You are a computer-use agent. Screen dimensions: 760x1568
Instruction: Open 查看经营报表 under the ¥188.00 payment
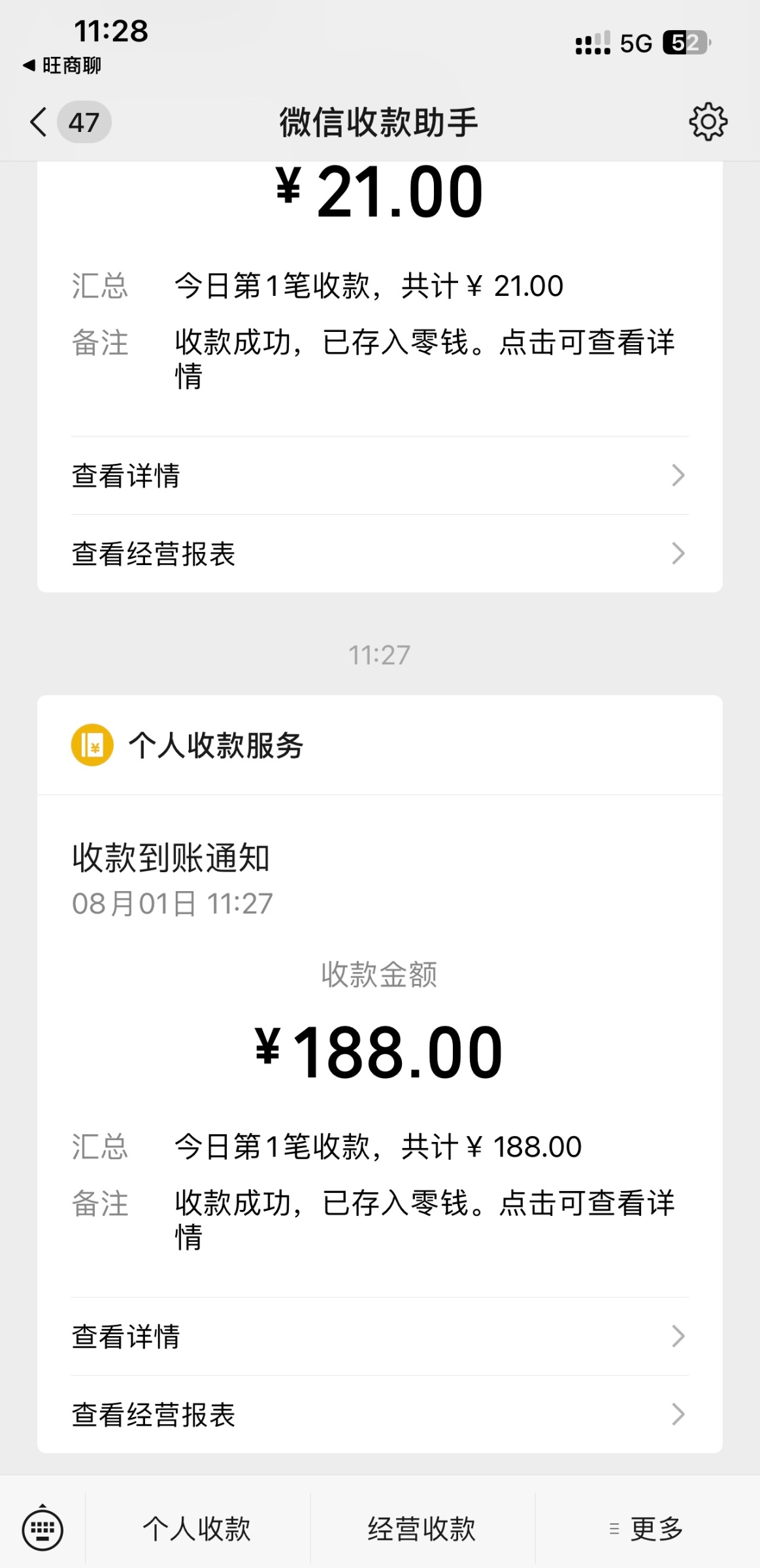click(x=379, y=1414)
